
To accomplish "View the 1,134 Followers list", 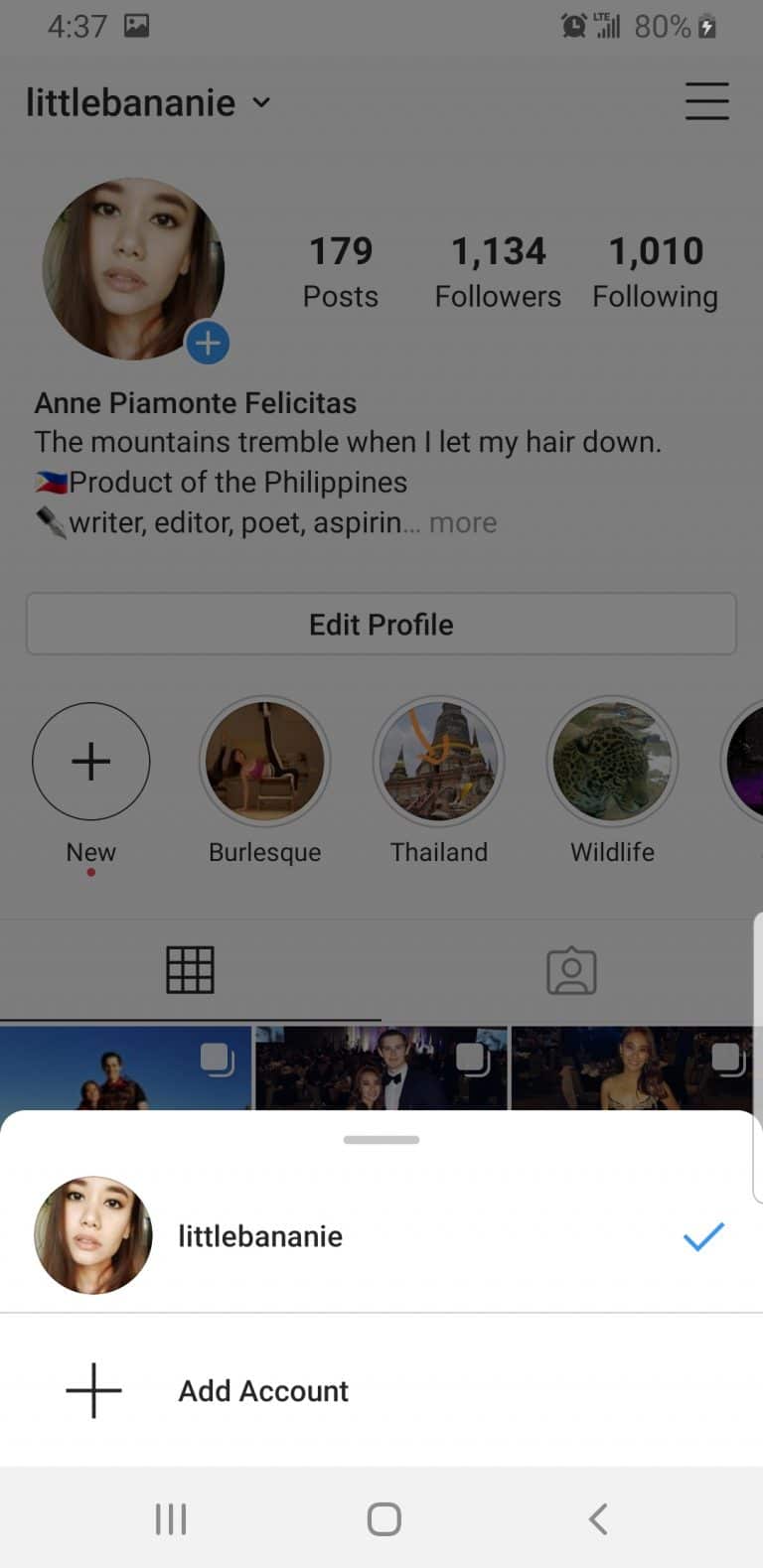I will (498, 271).
